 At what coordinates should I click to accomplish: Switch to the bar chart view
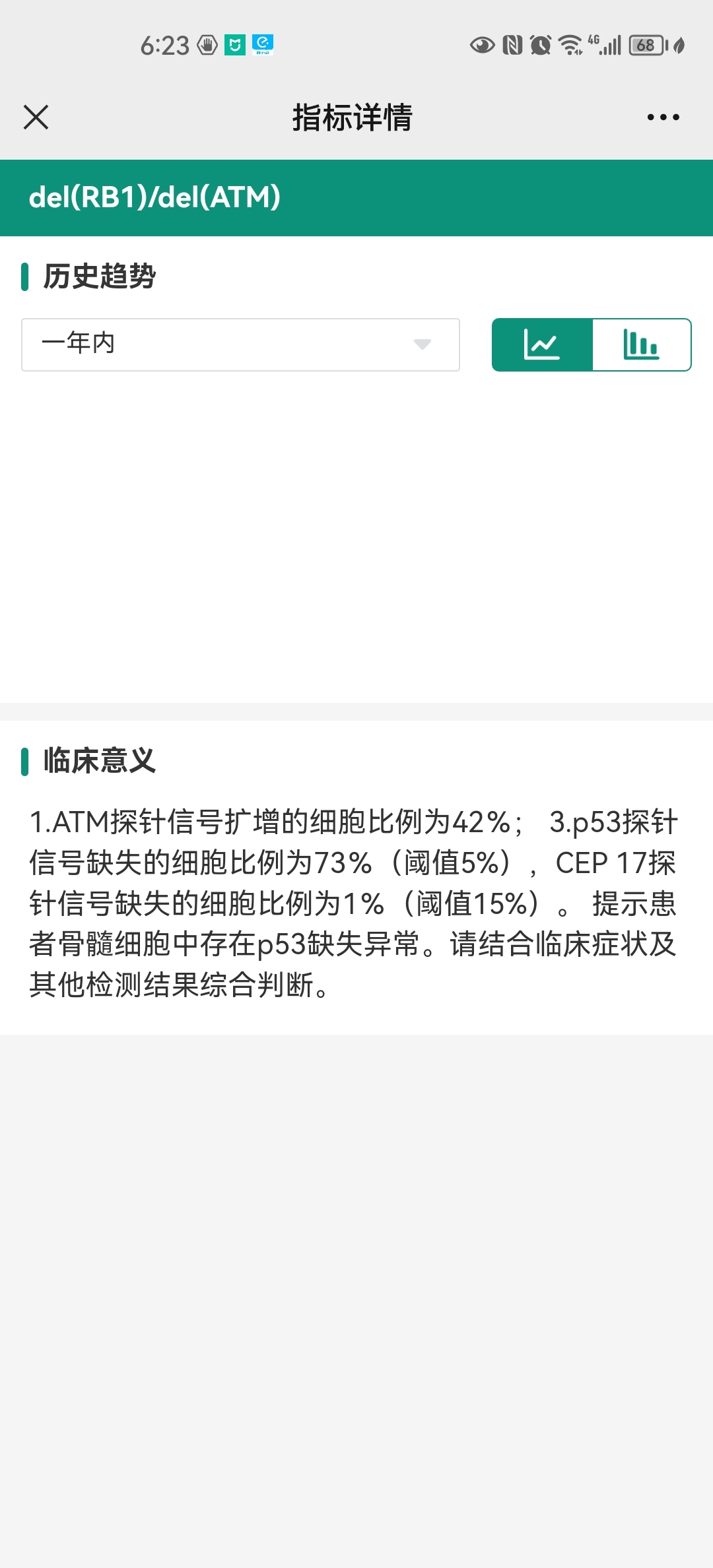(x=642, y=344)
